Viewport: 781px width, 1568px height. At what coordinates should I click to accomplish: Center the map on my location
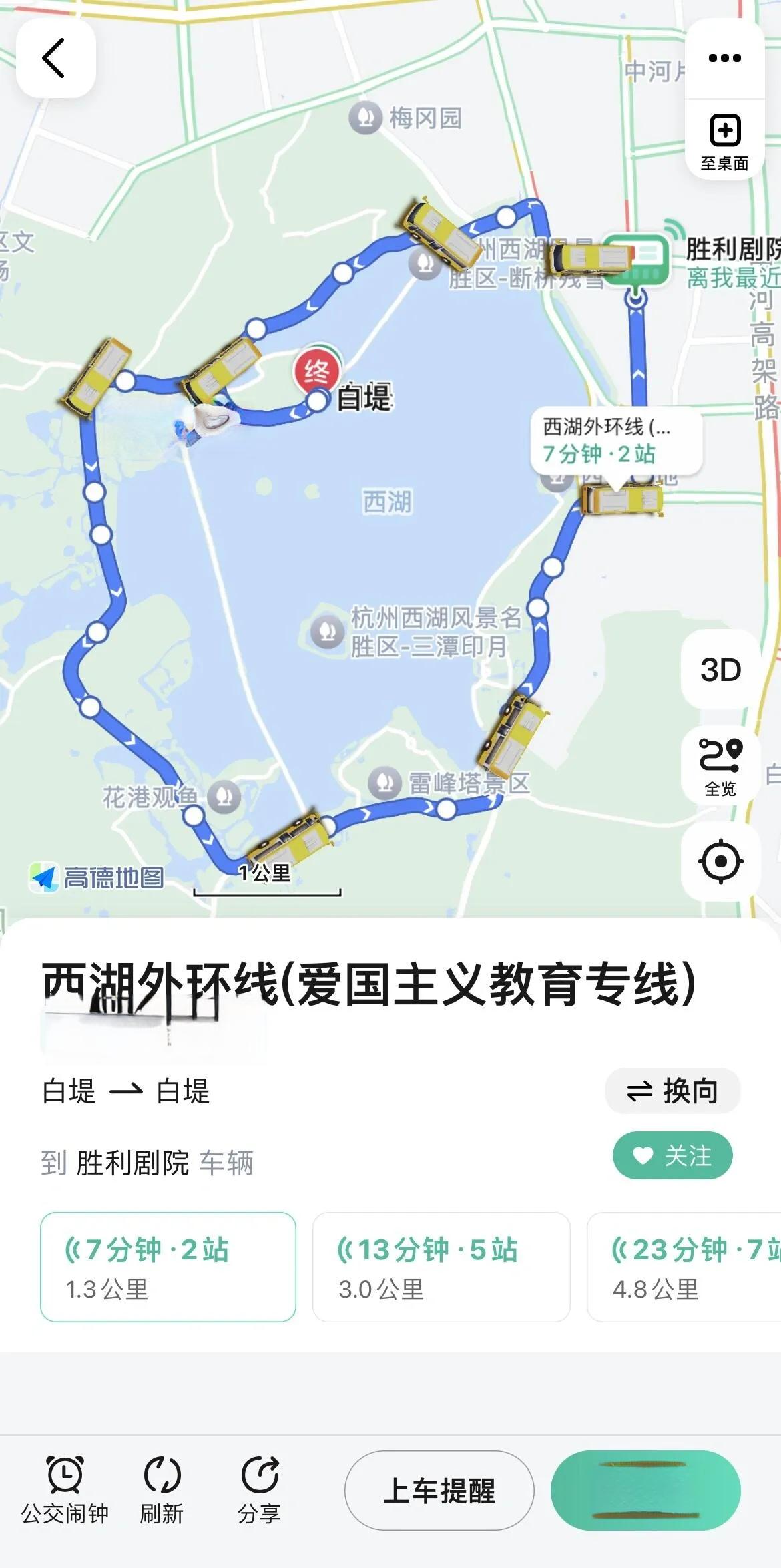click(x=720, y=861)
